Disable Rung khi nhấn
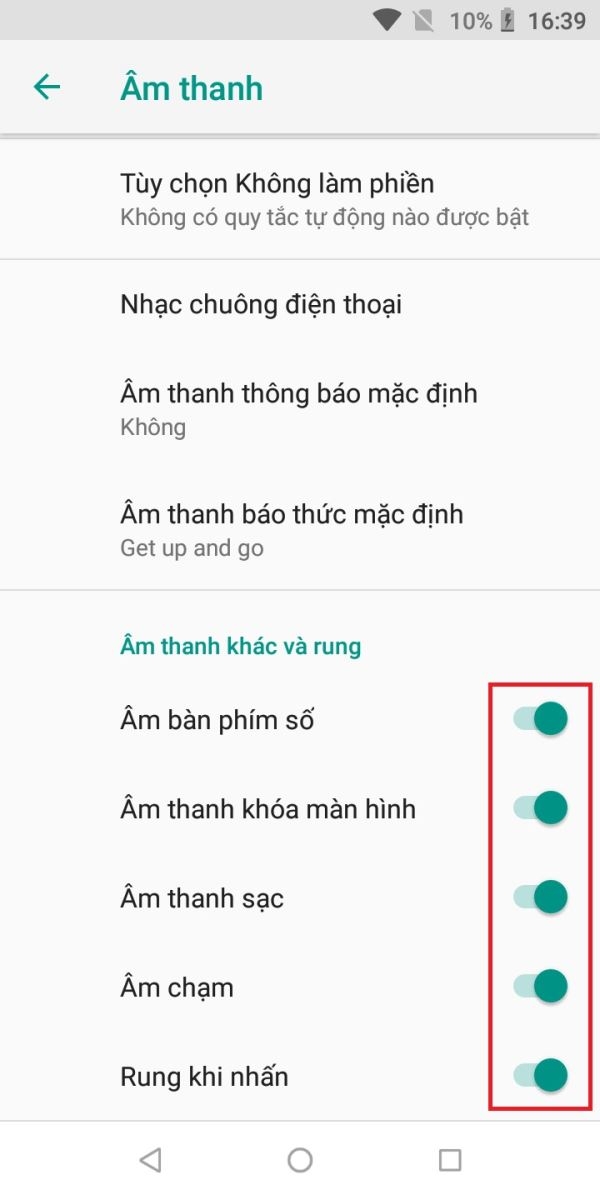Viewport: 600px width, 1200px height. tap(540, 1076)
